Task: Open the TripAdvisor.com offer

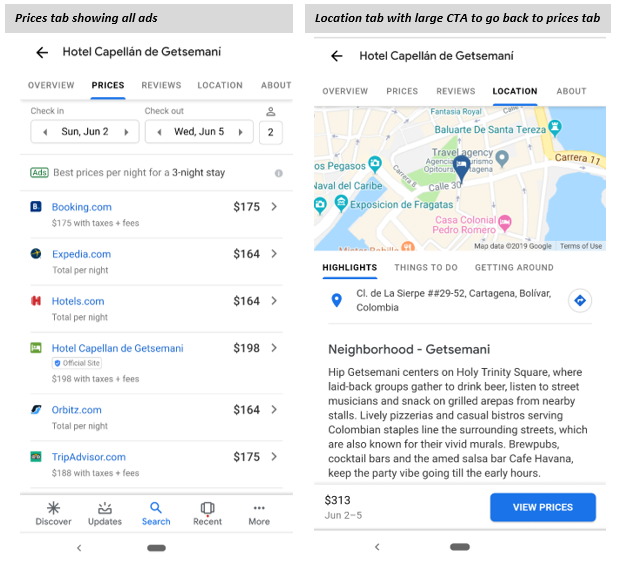Action: click(156, 464)
